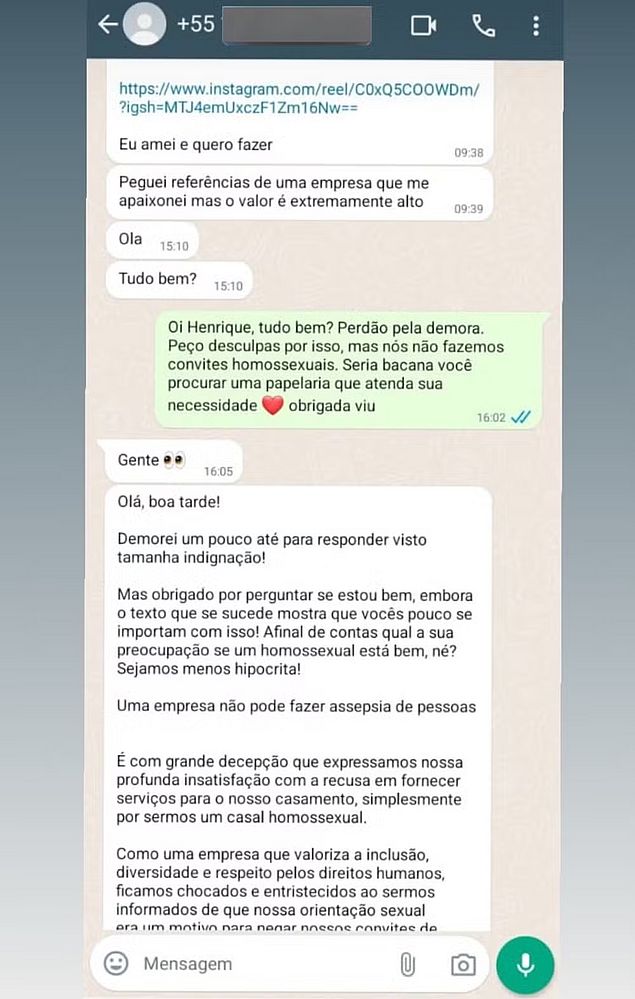Go back to the chat list
Image resolution: width=635 pixels, height=999 pixels.
coord(107,25)
